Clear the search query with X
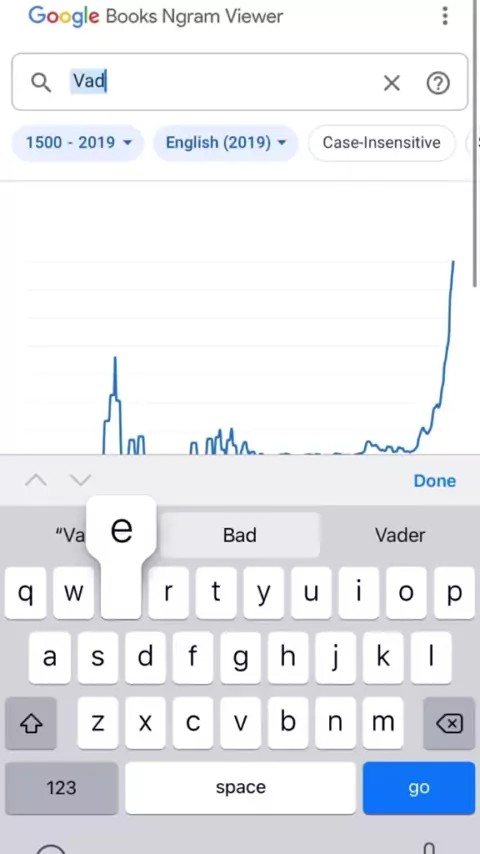The width and height of the screenshot is (480, 854). tap(392, 83)
